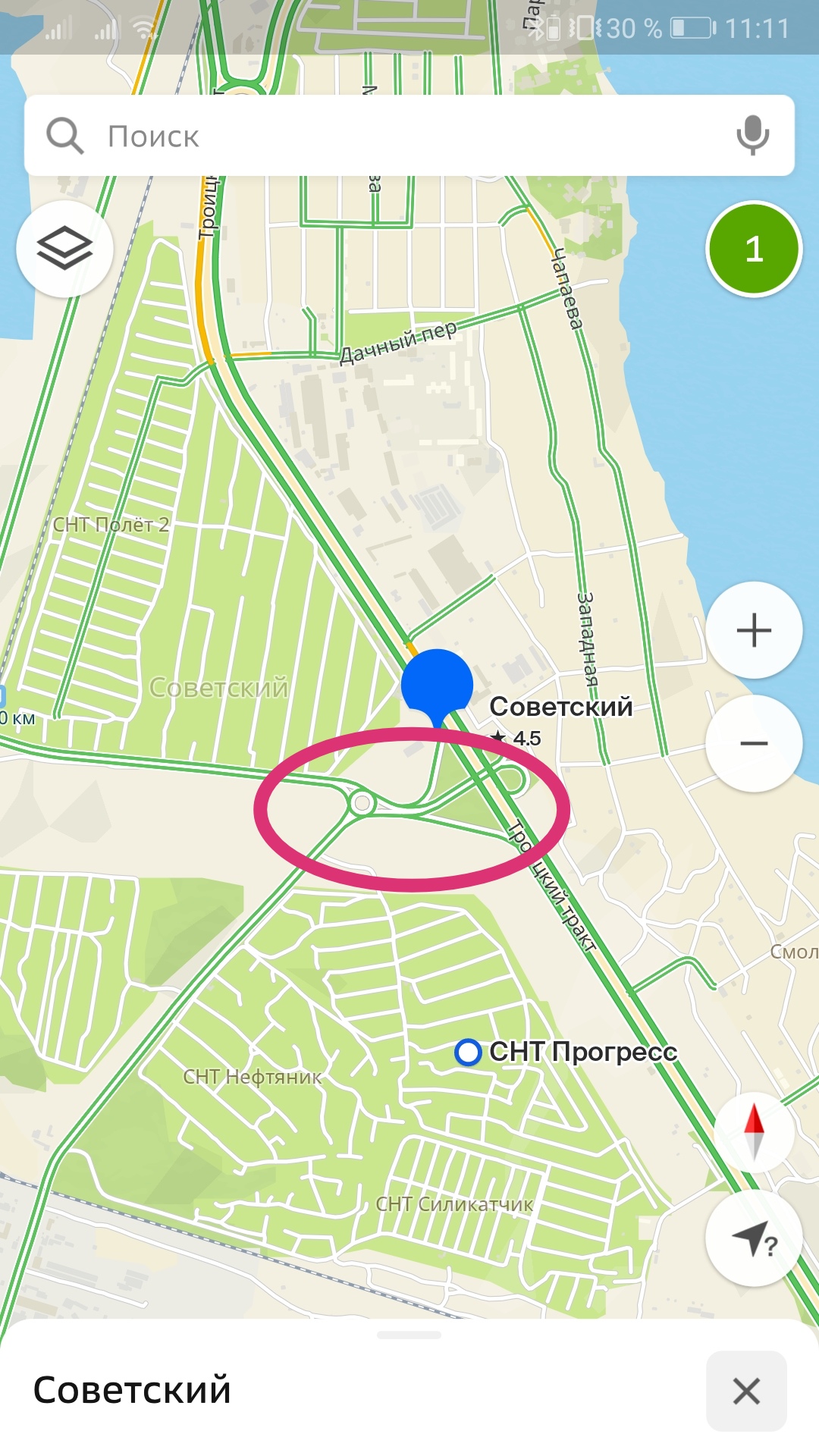Tap the Поиск search field
819x1456 pixels.
click(409, 136)
